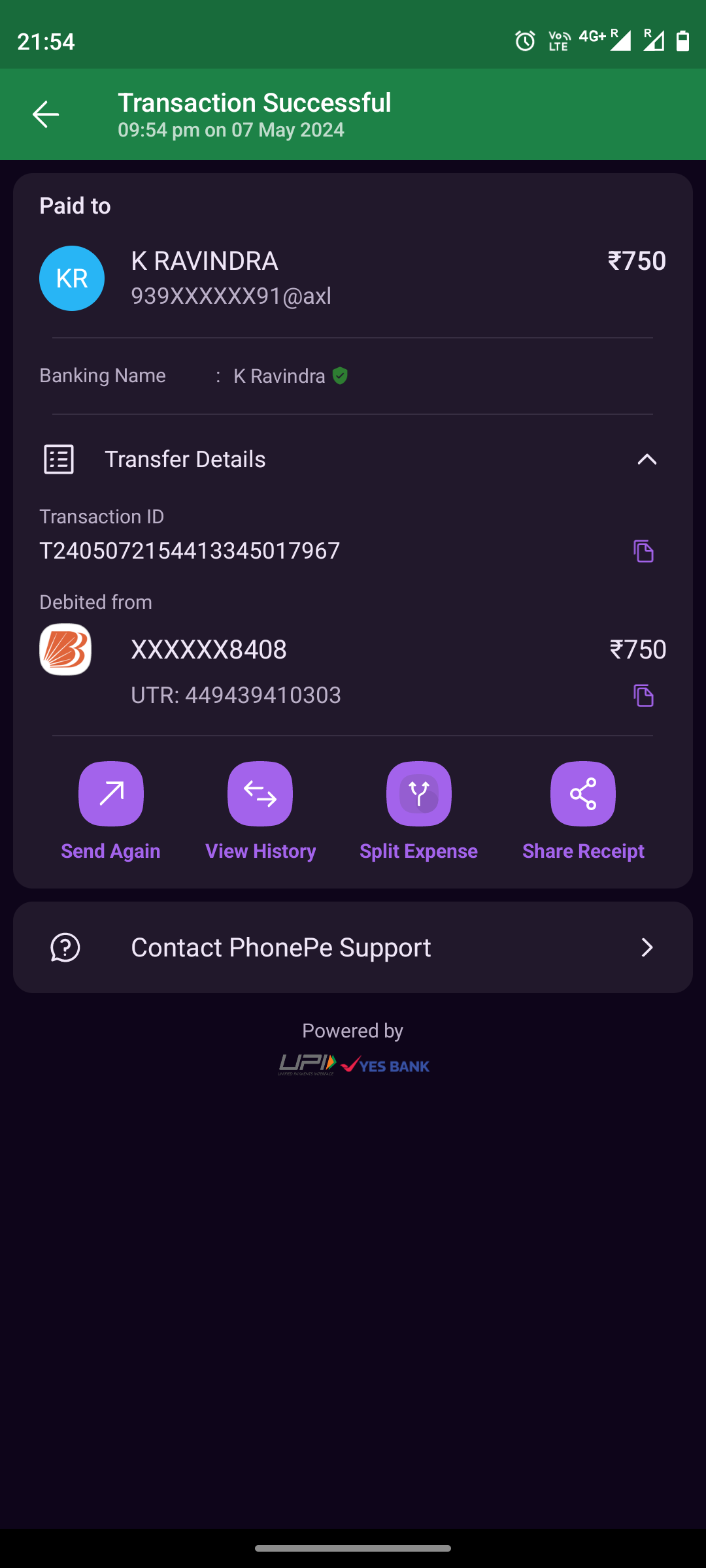Open Contact PhonePe Support

pos(353,947)
